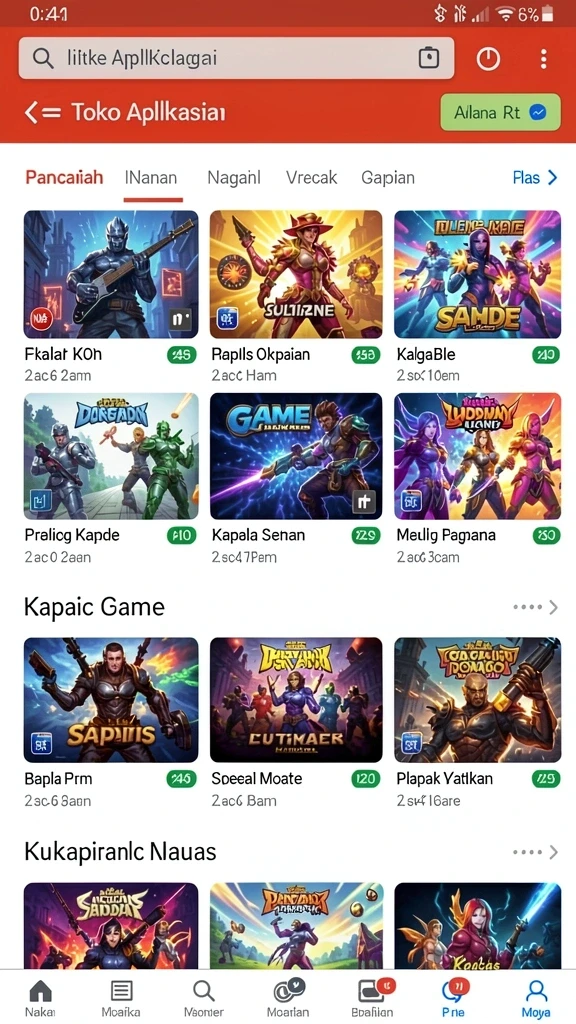Tap the search field at the top
Image resolution: width=576 pixels, height=1024 pixels.
236,58
